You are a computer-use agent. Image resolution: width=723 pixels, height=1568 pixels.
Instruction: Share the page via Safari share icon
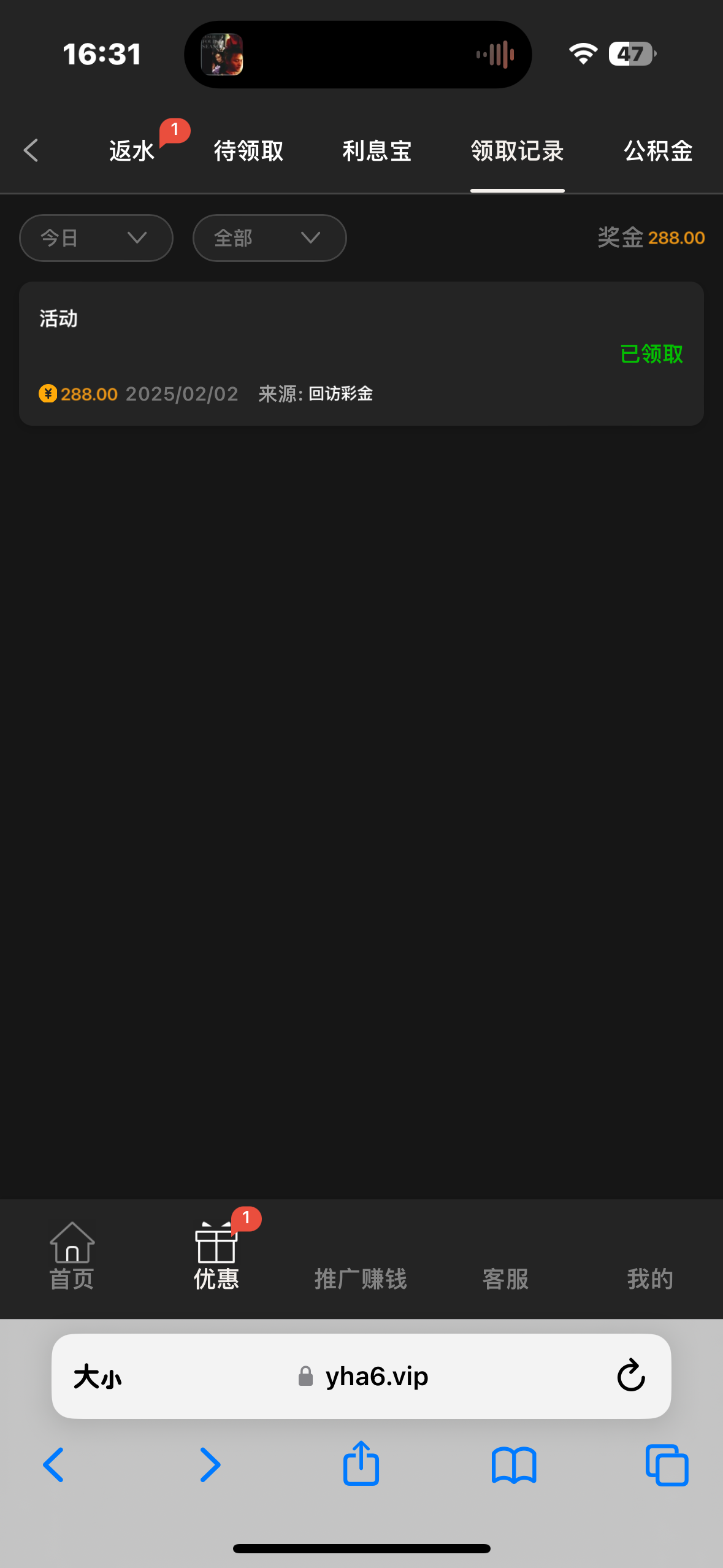click(361, 1464)
